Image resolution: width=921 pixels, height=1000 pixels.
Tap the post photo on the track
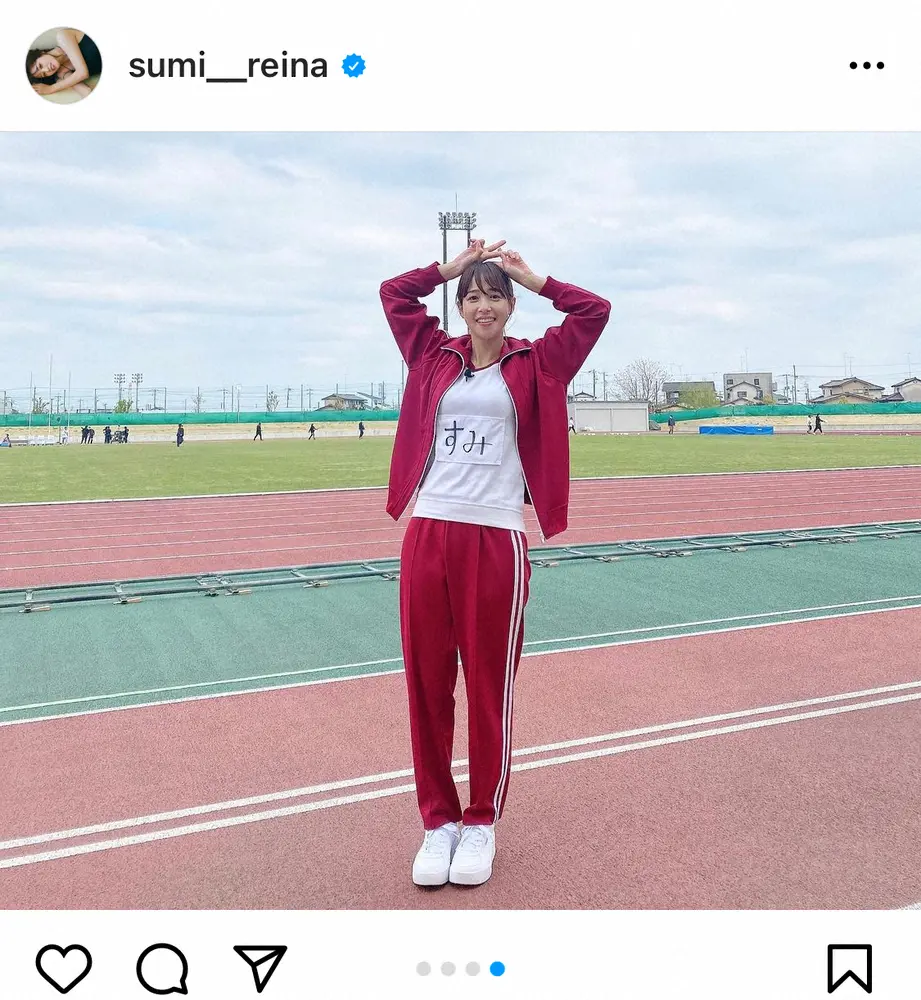point(460,520)
